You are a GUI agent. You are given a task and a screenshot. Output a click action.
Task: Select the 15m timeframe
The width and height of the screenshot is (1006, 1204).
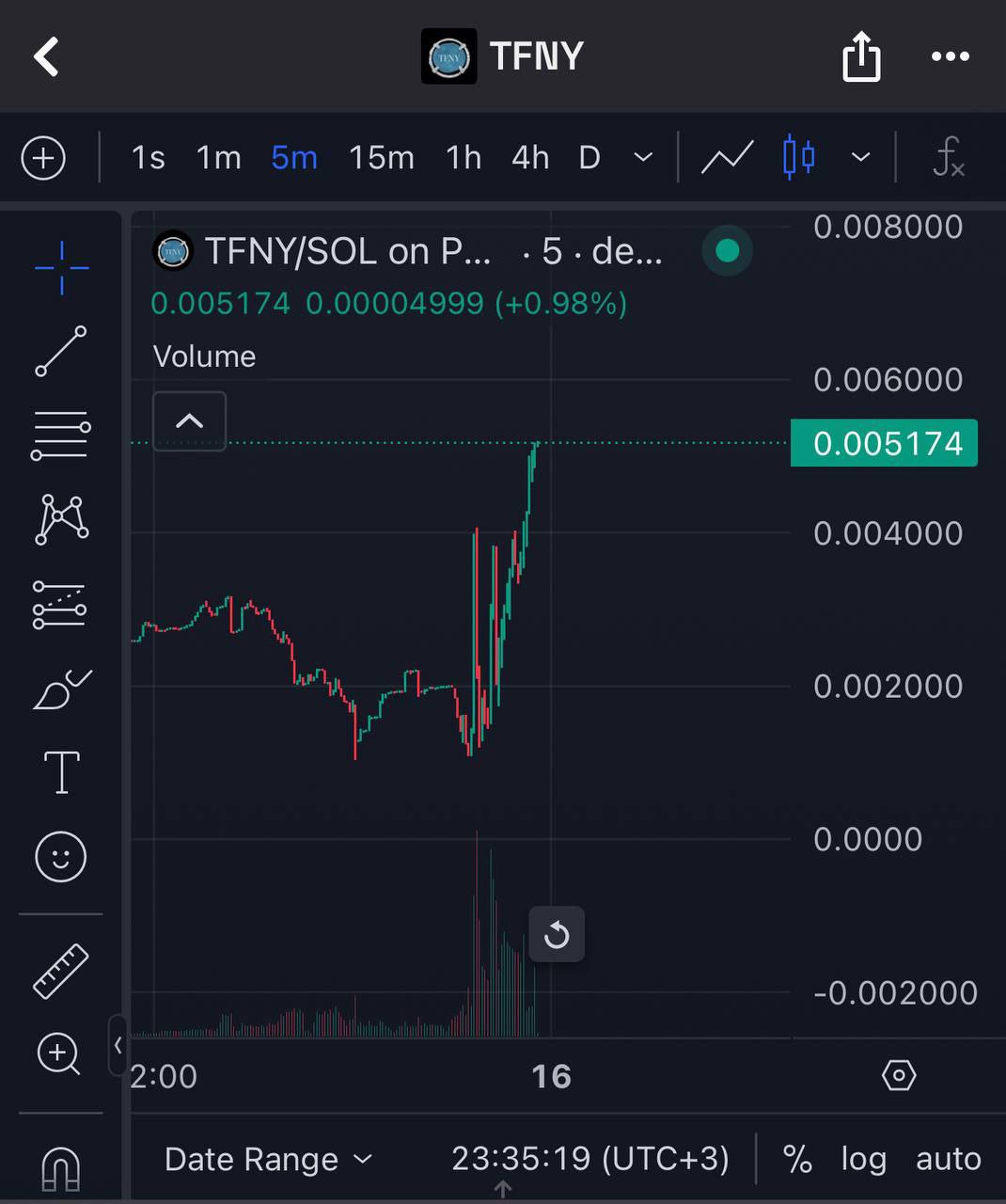coord(381,157)
